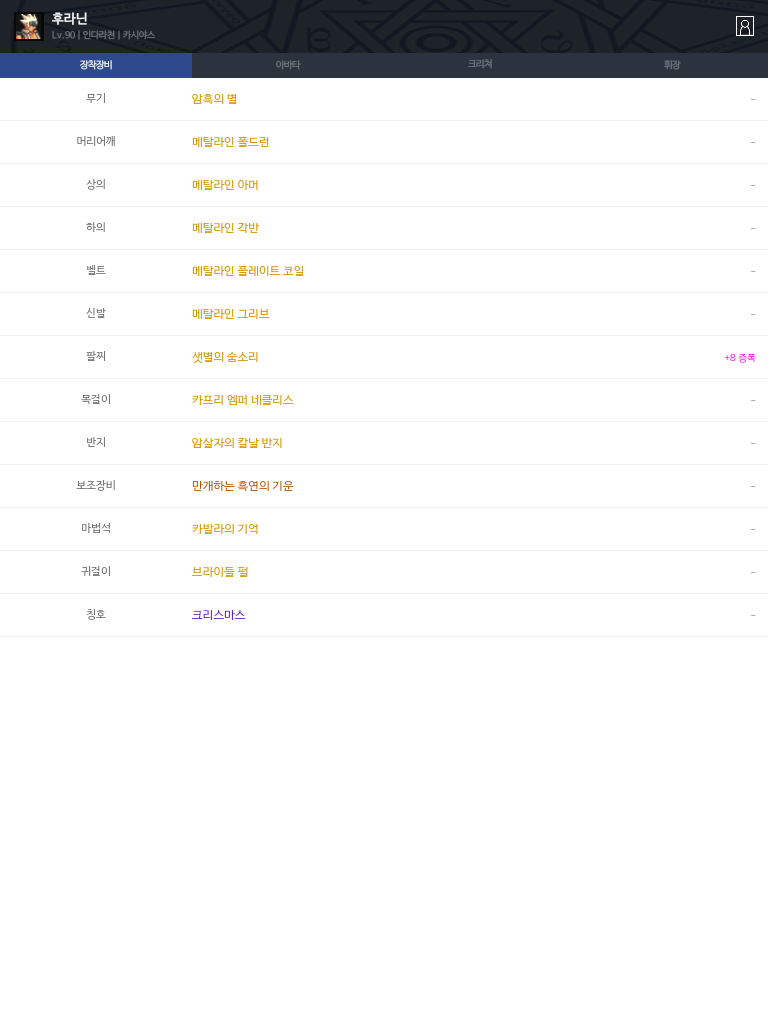768x1024 pixels.
Task: Open the 메탈라인 아머 item
Action: pyautogui.click(x=225, y=185)
